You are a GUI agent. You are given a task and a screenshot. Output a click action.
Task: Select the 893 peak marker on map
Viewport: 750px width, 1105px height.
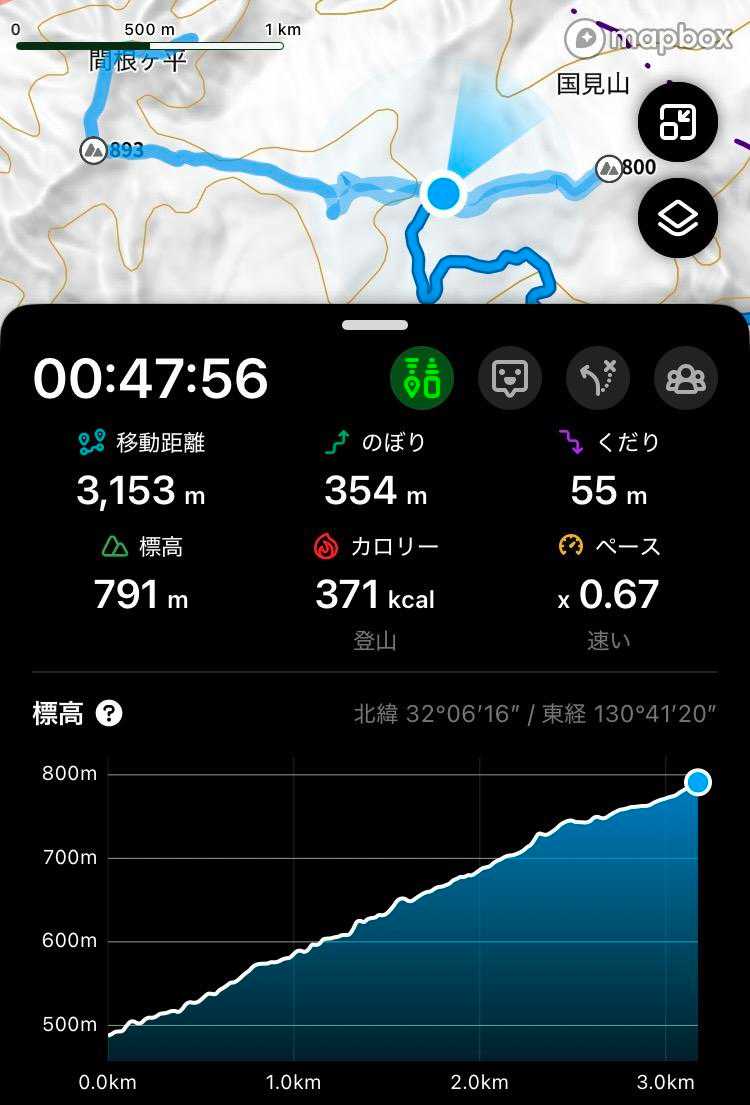click(94, 150)
